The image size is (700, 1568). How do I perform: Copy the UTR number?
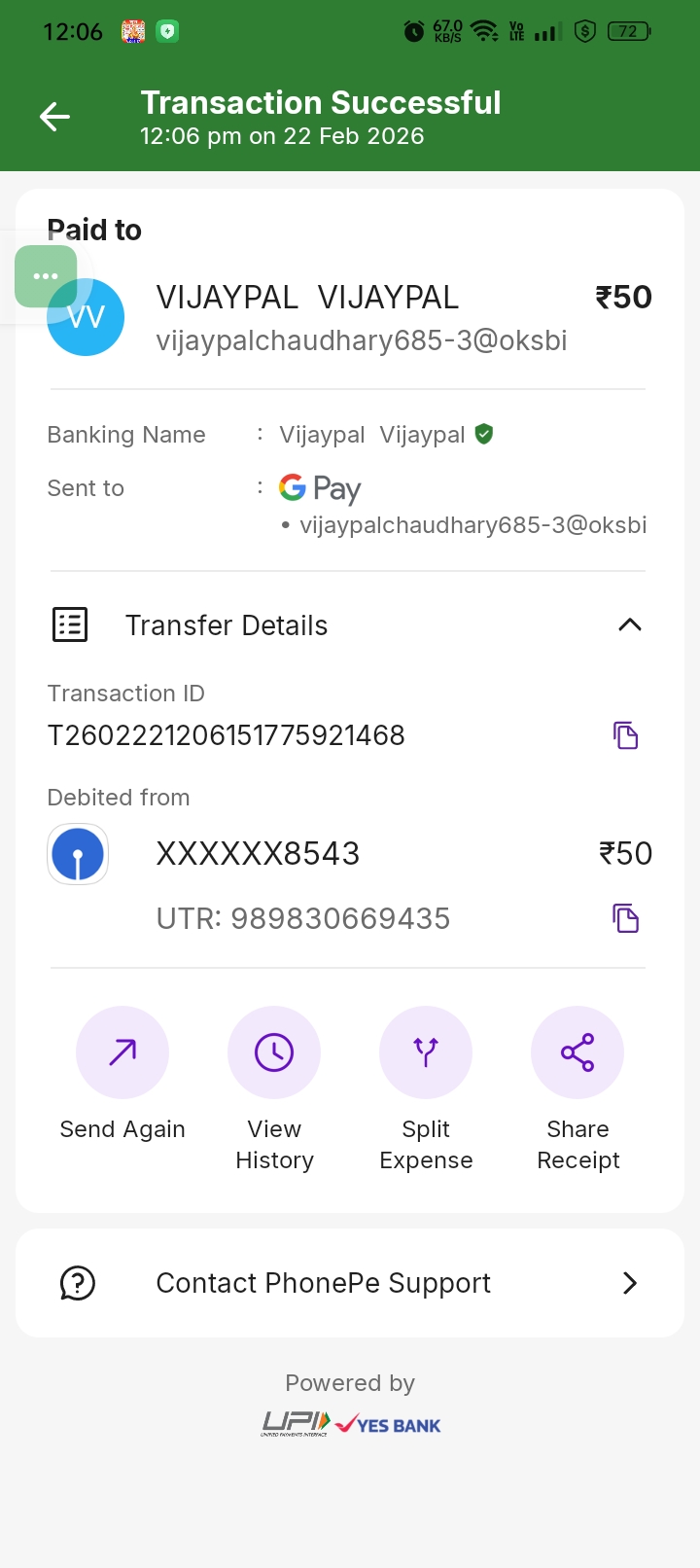pyautogui.click(x=625, y=918)
